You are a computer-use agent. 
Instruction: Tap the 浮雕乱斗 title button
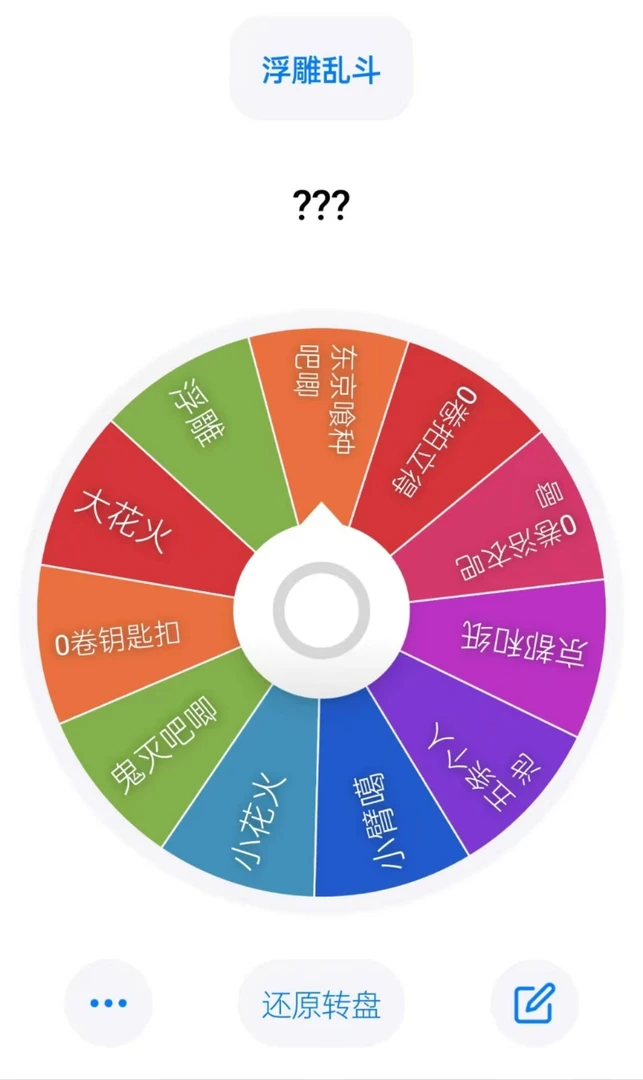[321, 70]
